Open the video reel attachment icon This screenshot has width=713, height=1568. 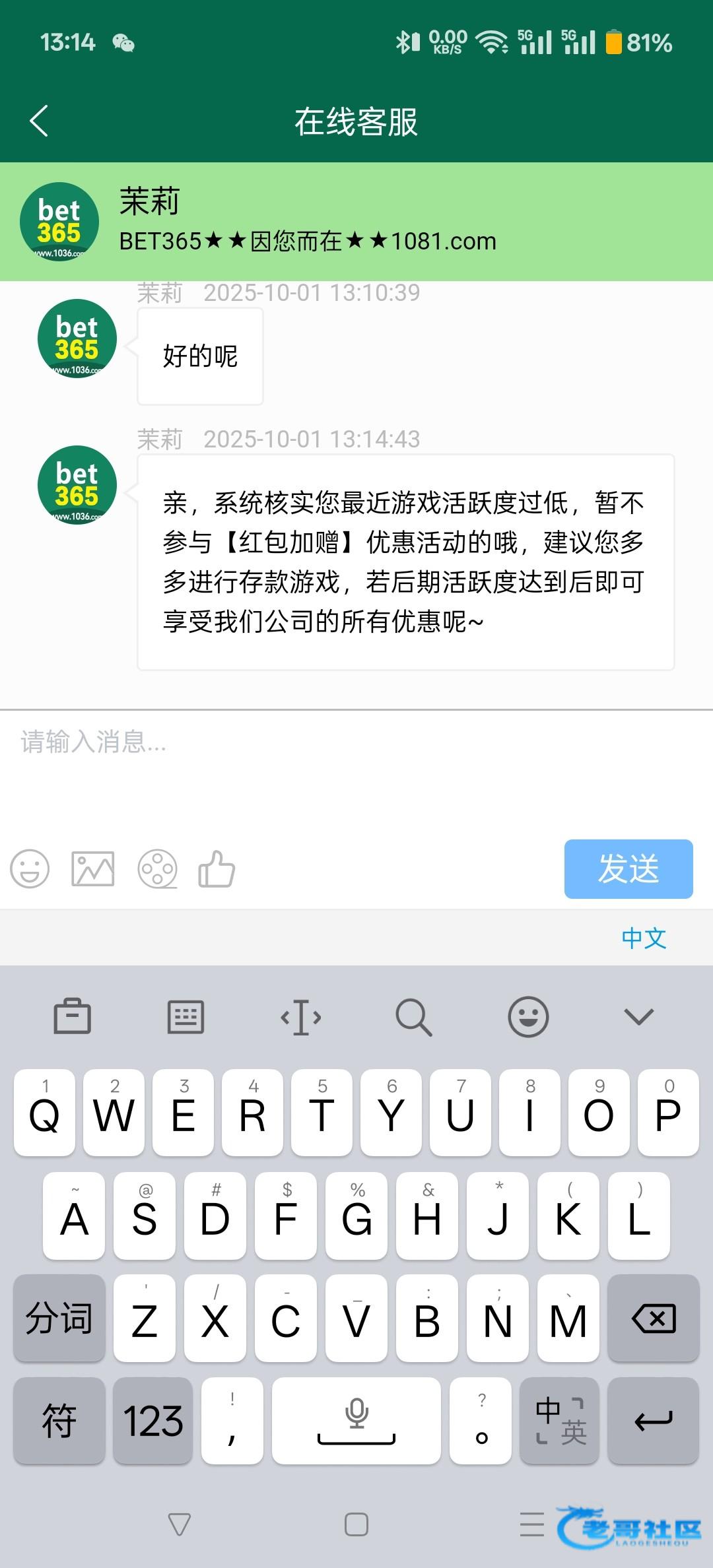(x=157, y=869)
